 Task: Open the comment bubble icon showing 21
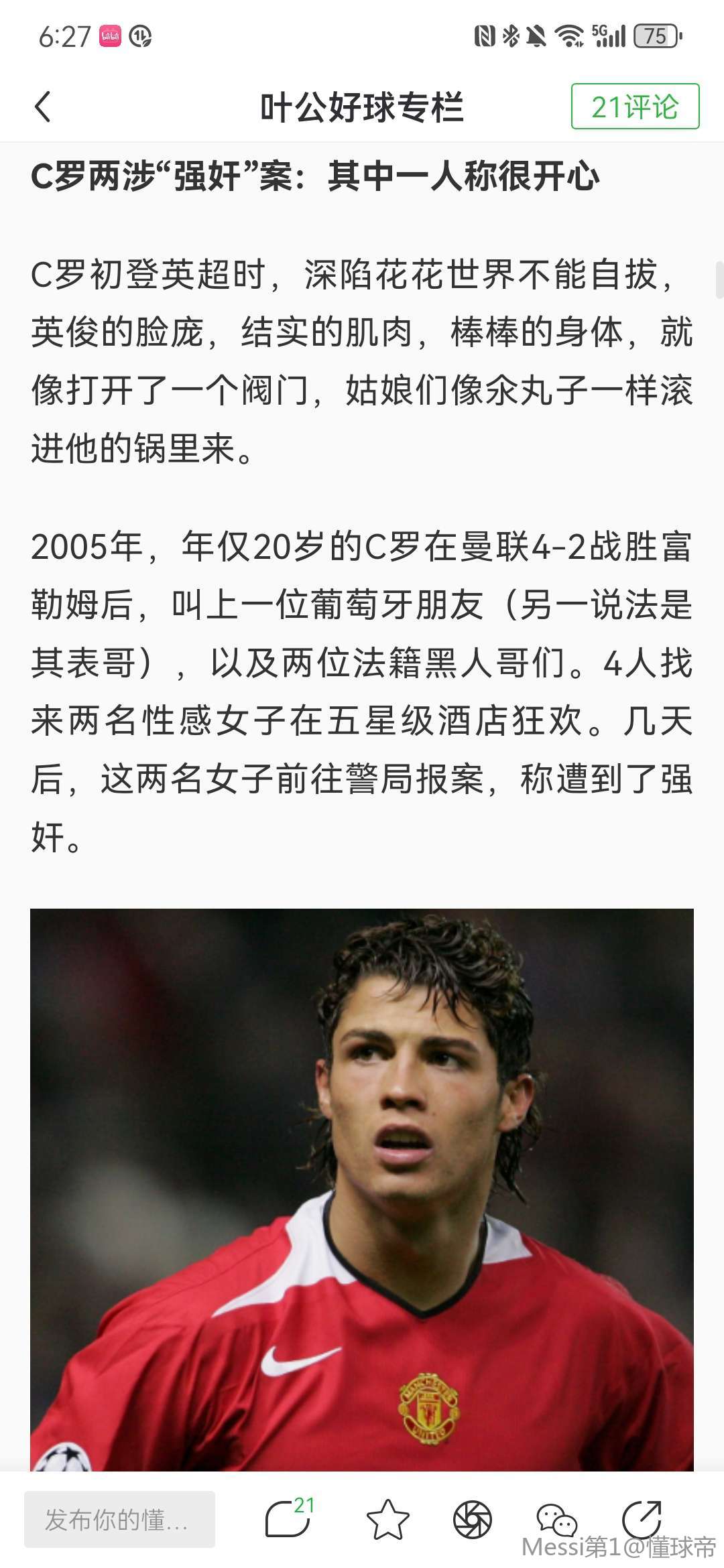pyautogui.click(x=288, y=1518)
